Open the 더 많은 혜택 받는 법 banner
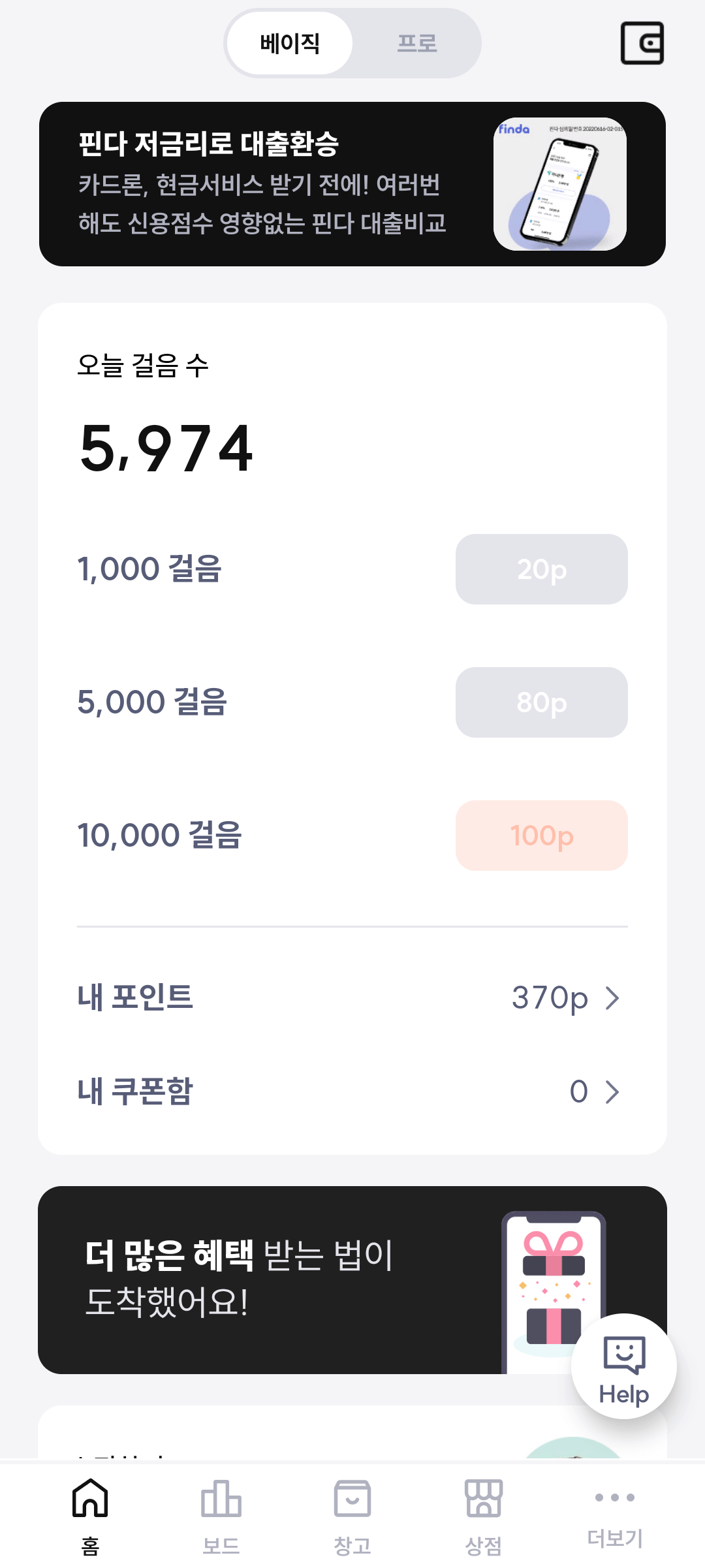The height and width of the screenshot is (1568, 705). [352, 1280]
